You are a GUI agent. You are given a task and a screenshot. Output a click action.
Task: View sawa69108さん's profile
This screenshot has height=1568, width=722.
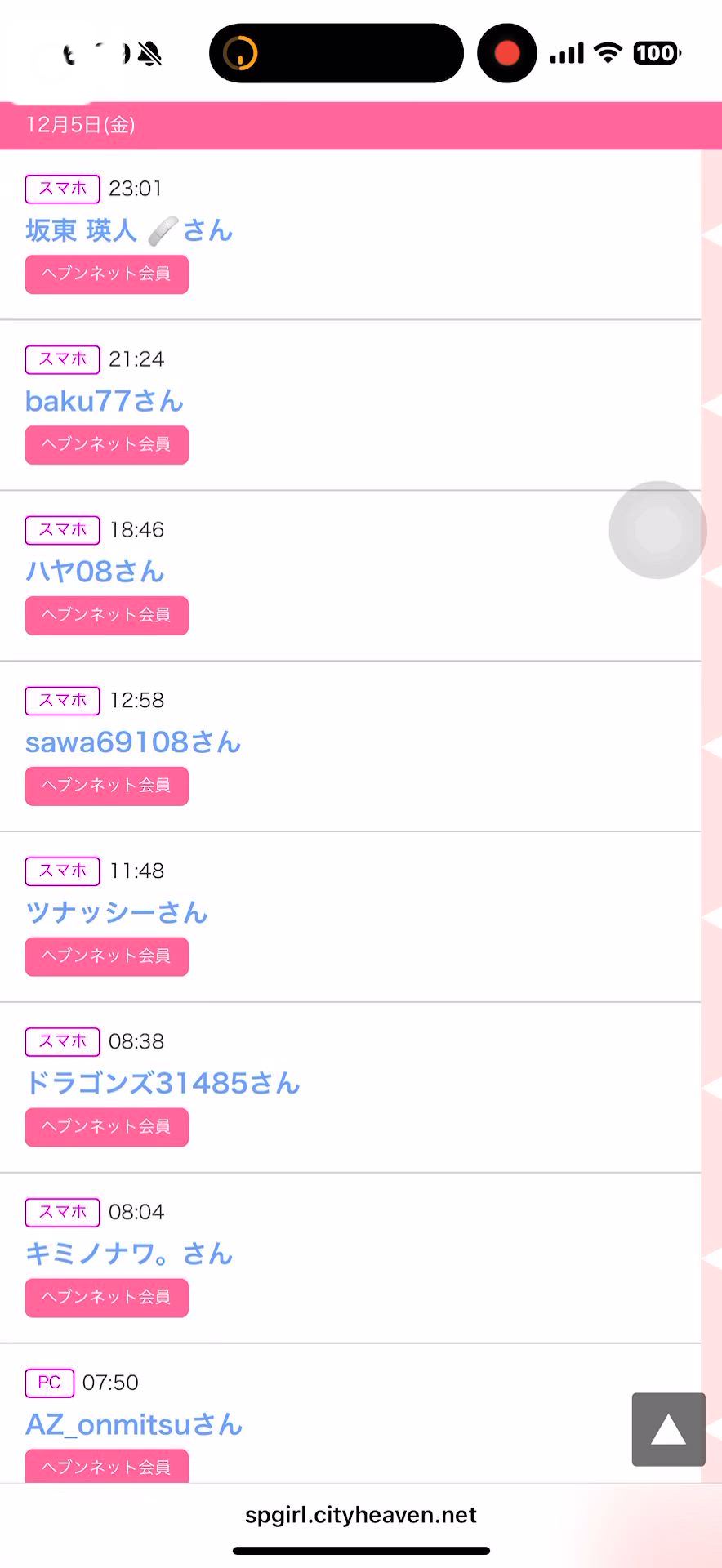pyautogui.click(x=133, y=742)
